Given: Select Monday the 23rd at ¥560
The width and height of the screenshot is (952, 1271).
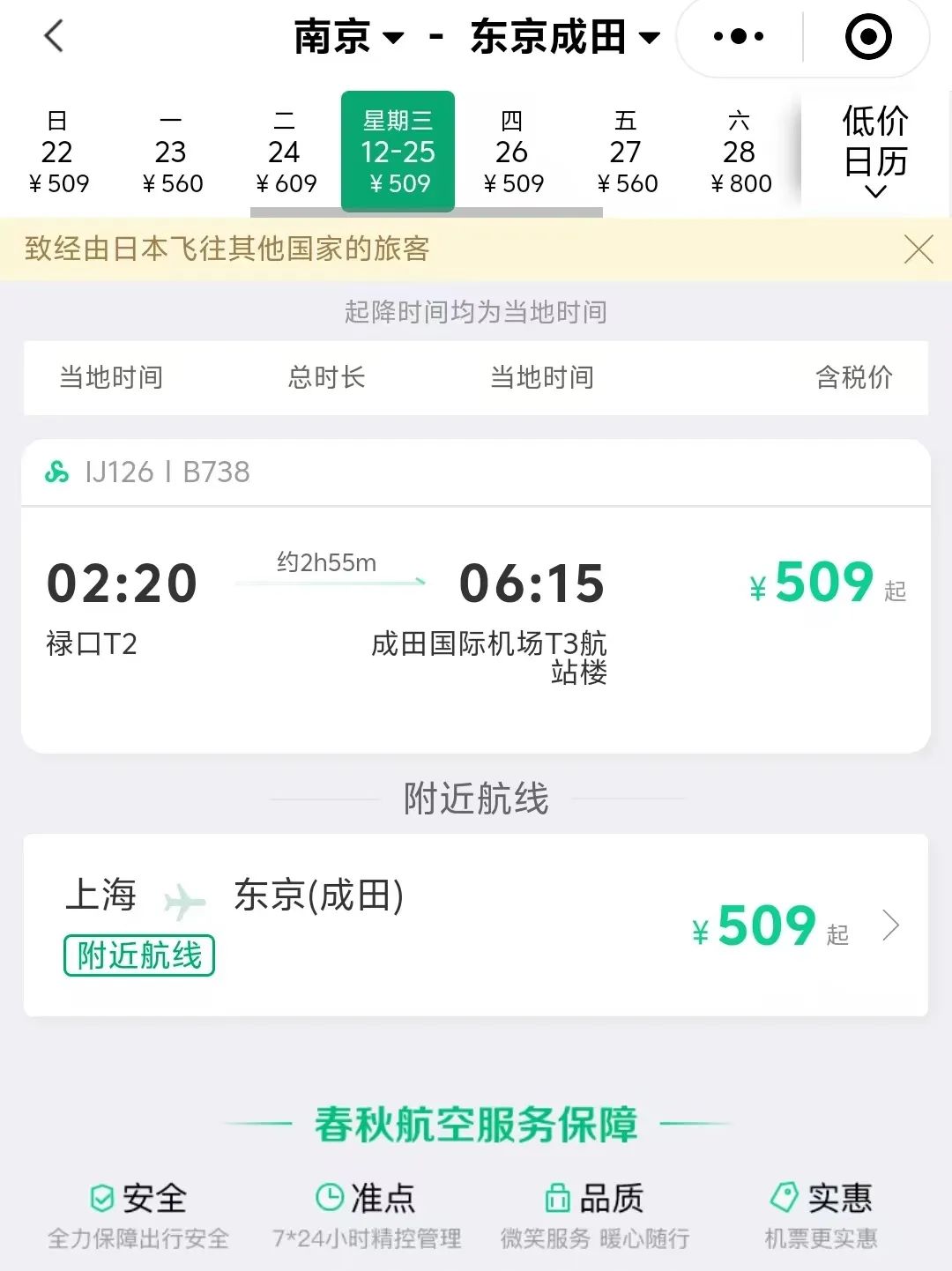Looking at the screenshot, I should [172, 152].
